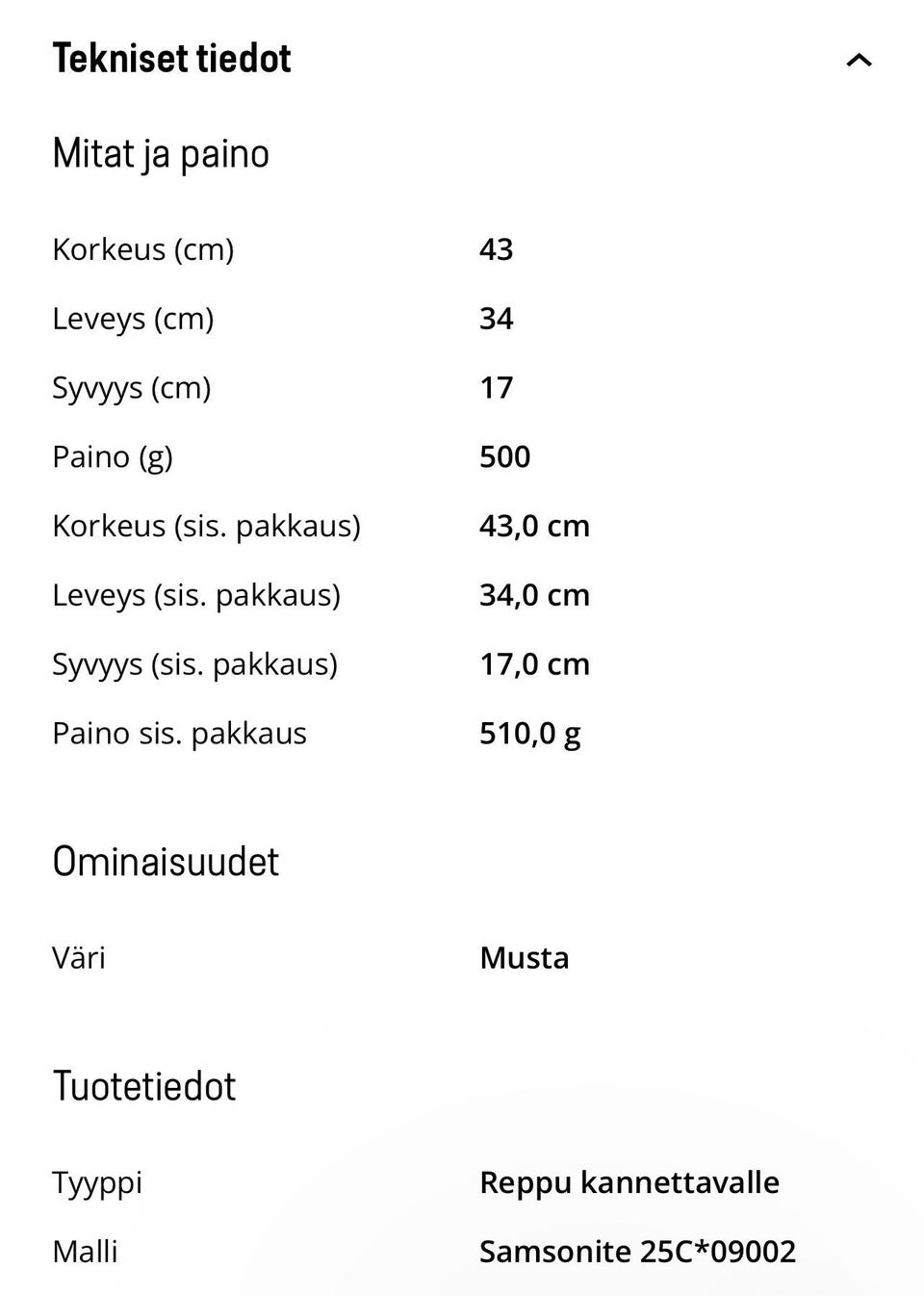Select Korkeus (sis. pakkaus) label
Image resolution: width=924 pixels, height=1296 pixels.
[x=207, y=526]
